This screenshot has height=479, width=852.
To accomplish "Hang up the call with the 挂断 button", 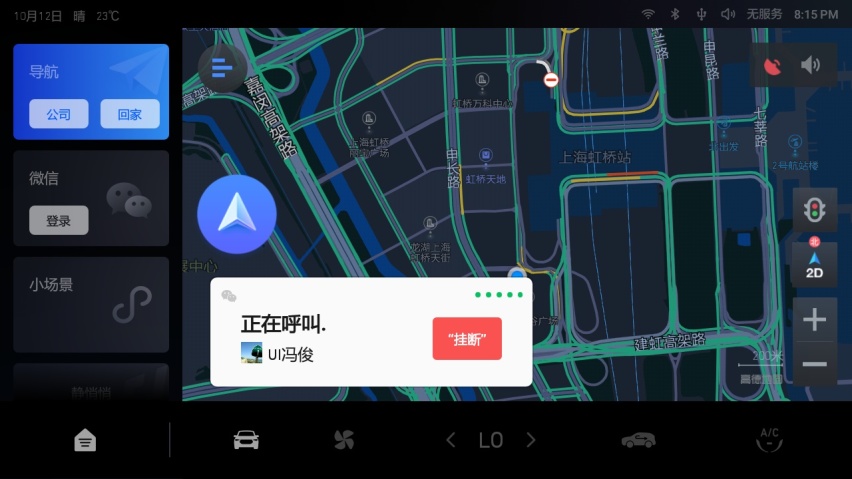I will click(467, 339).
